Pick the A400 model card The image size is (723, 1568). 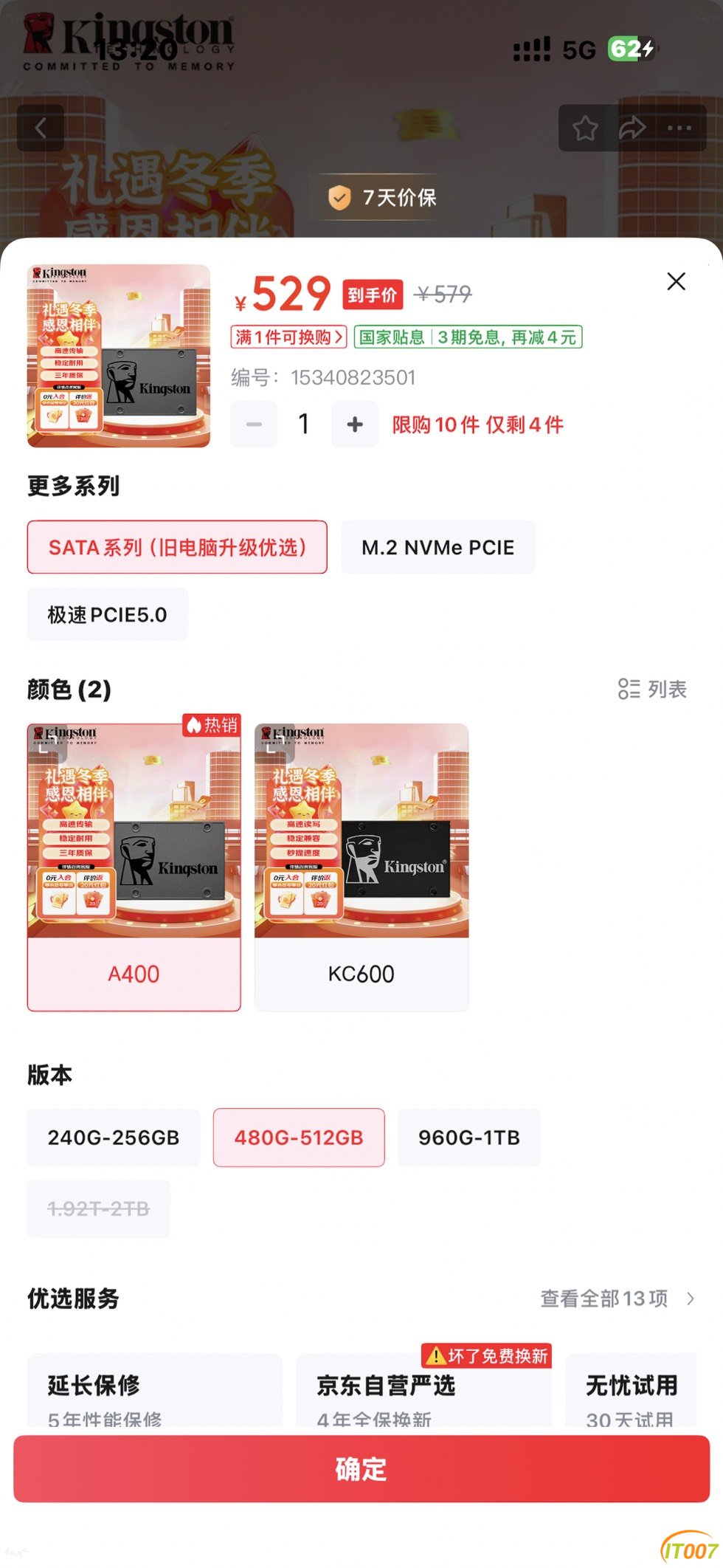[134, 867]
